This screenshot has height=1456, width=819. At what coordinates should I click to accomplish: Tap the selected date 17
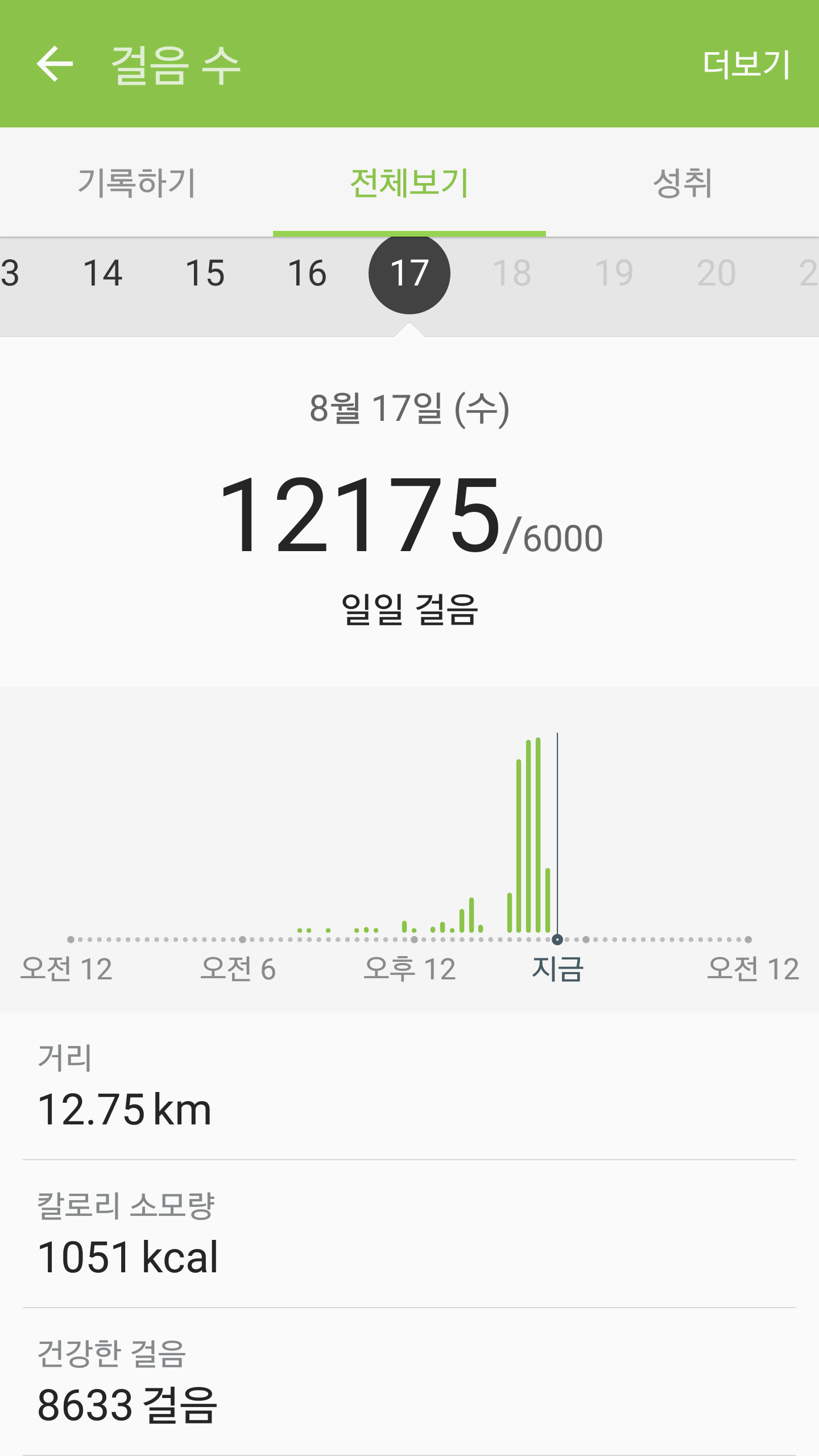(x=409, y=273)
